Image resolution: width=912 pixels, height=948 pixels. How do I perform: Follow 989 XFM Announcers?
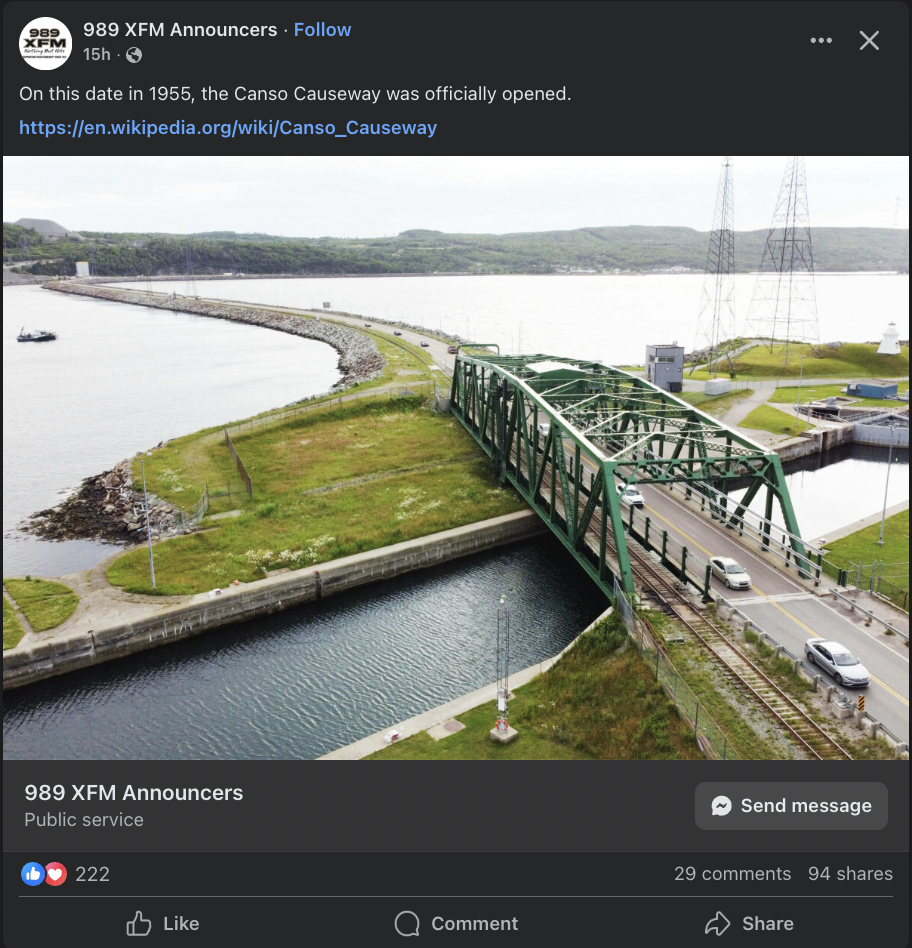click(x=322, y=30)
